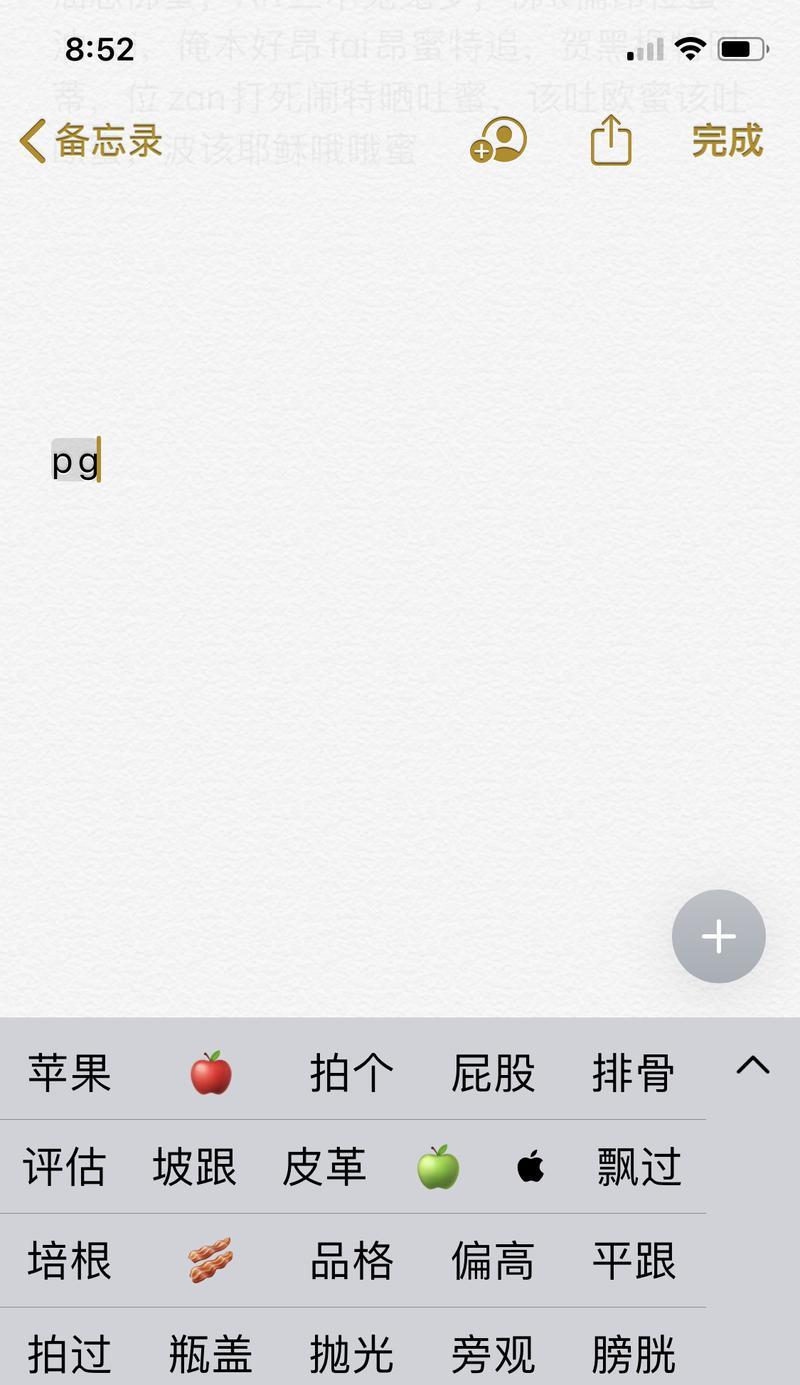Choose candidate 拍个

click(352, 1073)
